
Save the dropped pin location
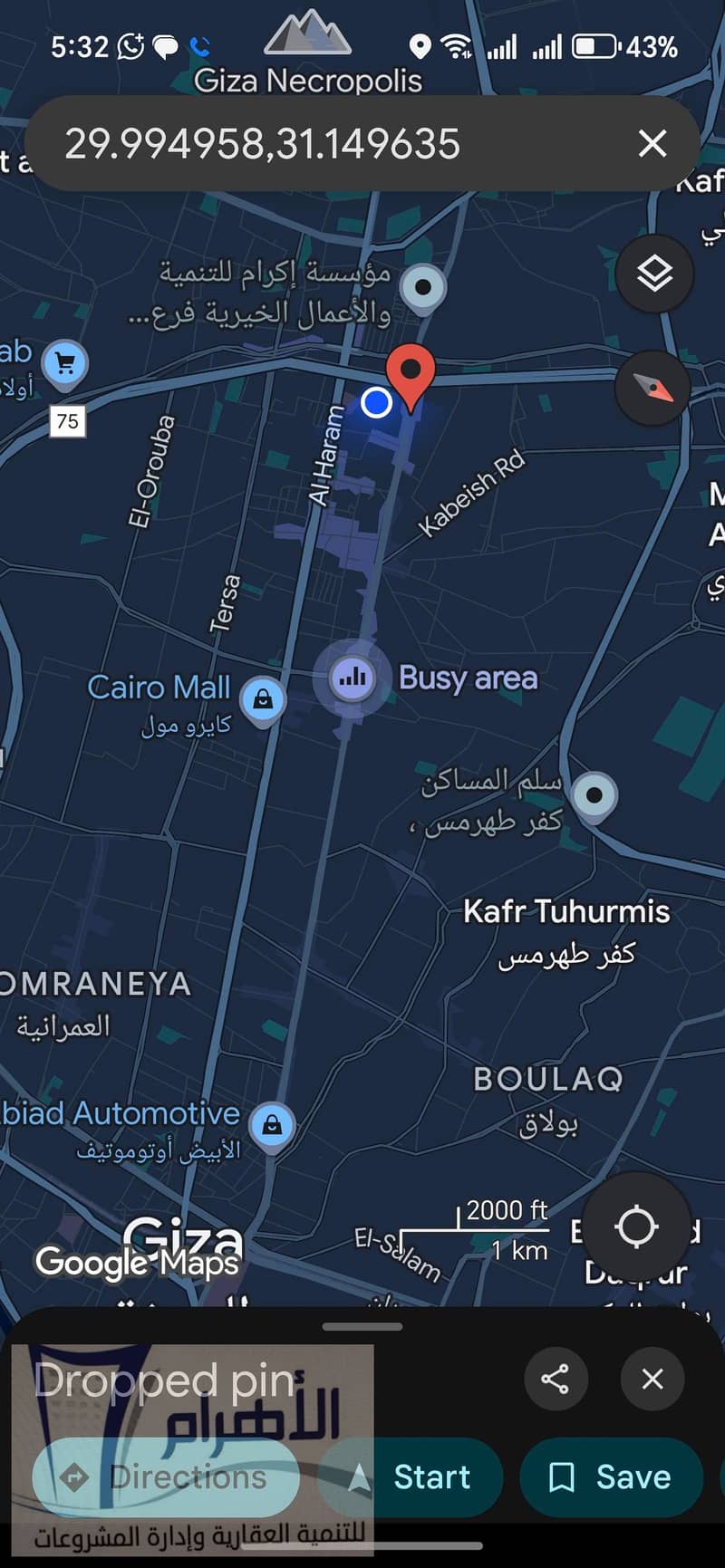coord(611,1477)
